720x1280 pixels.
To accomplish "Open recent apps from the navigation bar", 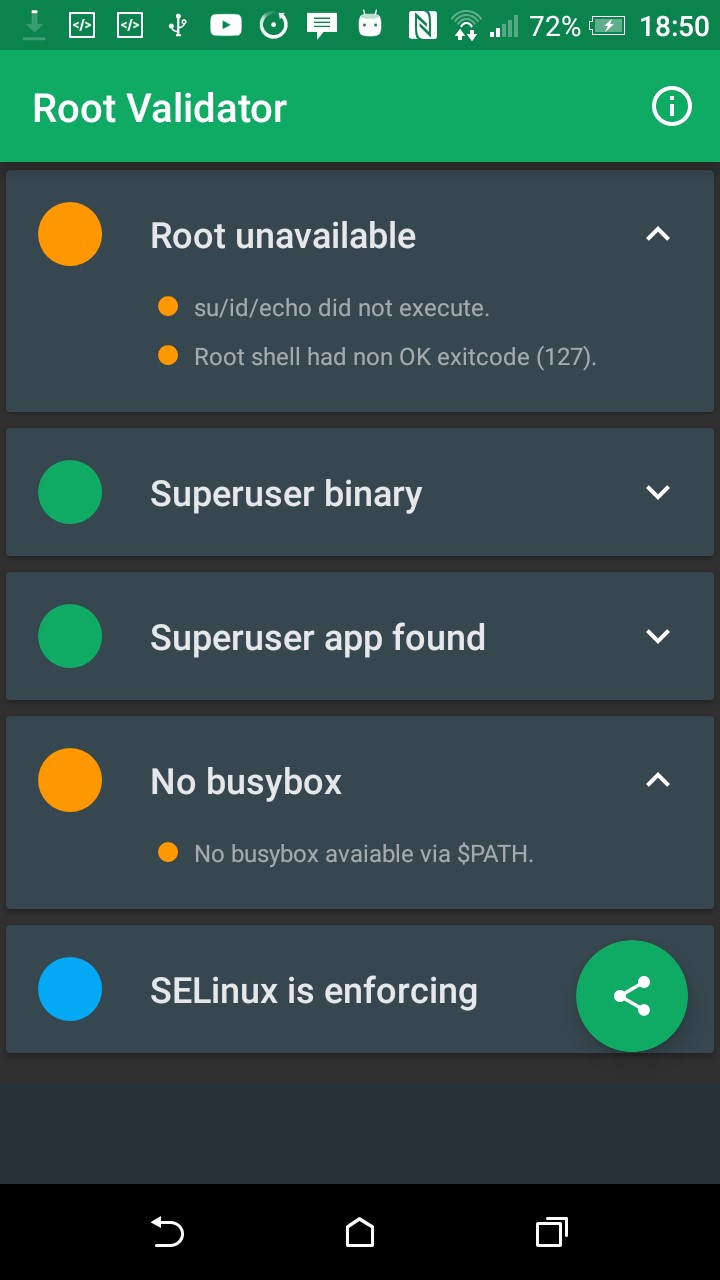I will [552, 1232].
